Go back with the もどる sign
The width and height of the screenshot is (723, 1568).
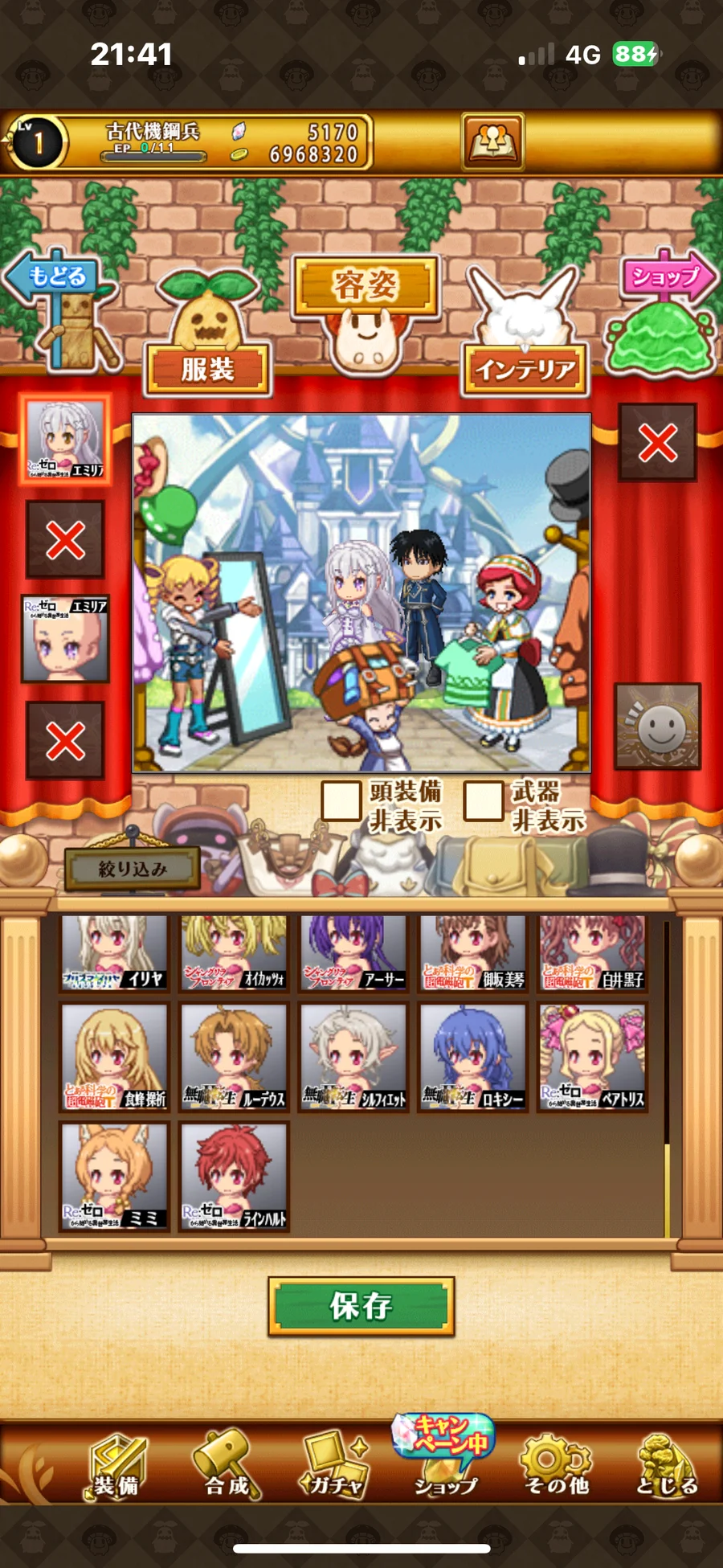(55, 278)
